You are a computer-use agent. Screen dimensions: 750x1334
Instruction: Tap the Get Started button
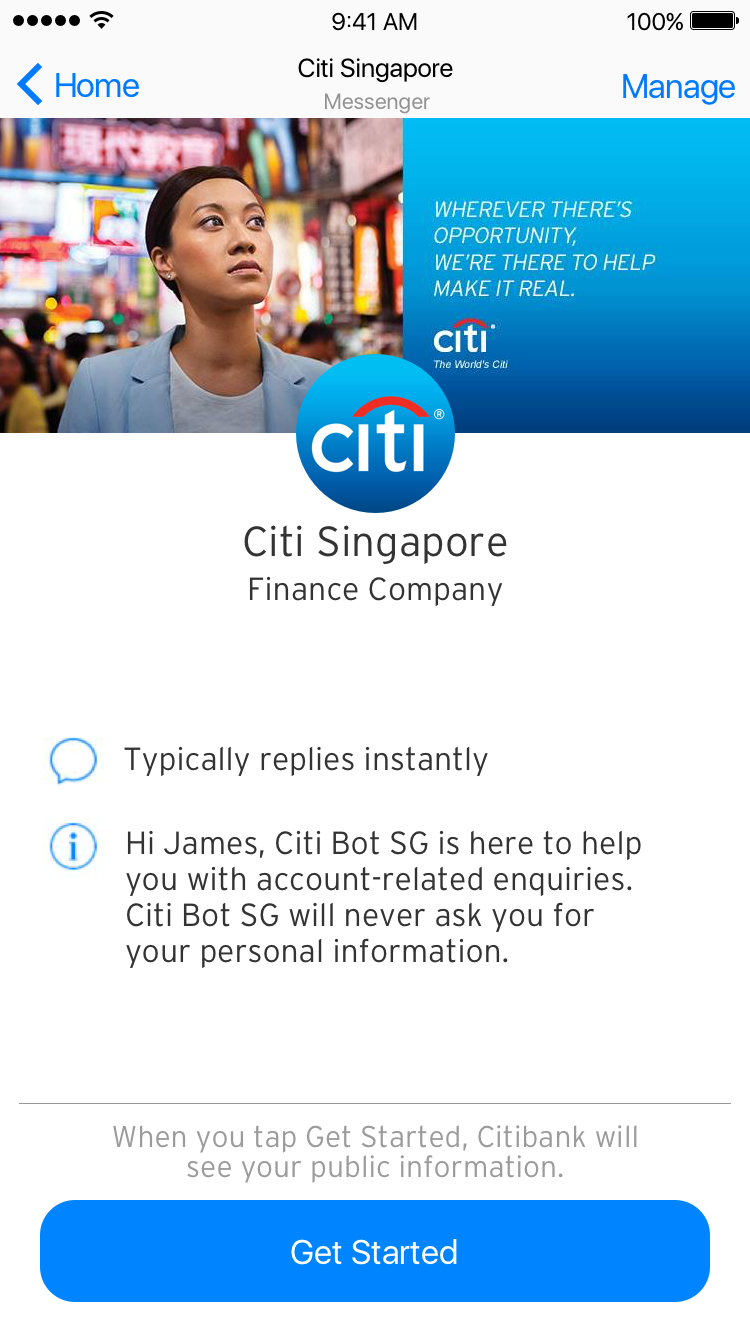[x=375, y=1251]
